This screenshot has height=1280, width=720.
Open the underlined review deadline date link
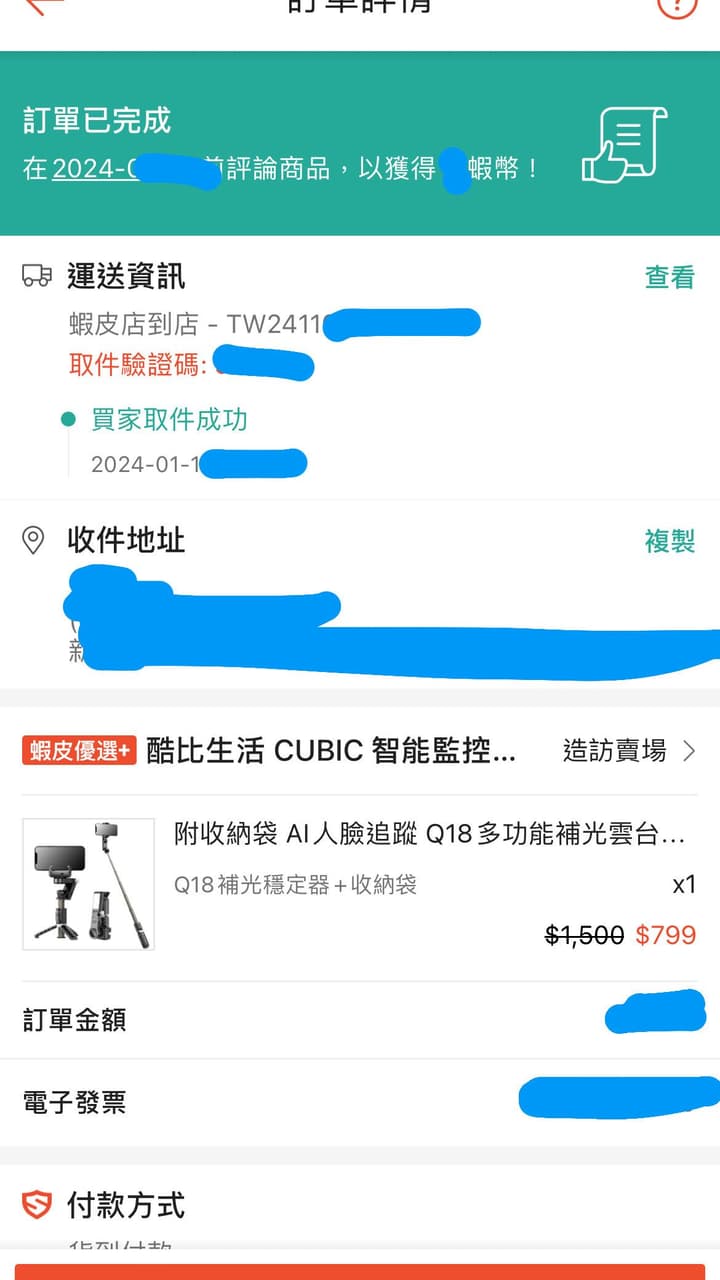point(95,169)
